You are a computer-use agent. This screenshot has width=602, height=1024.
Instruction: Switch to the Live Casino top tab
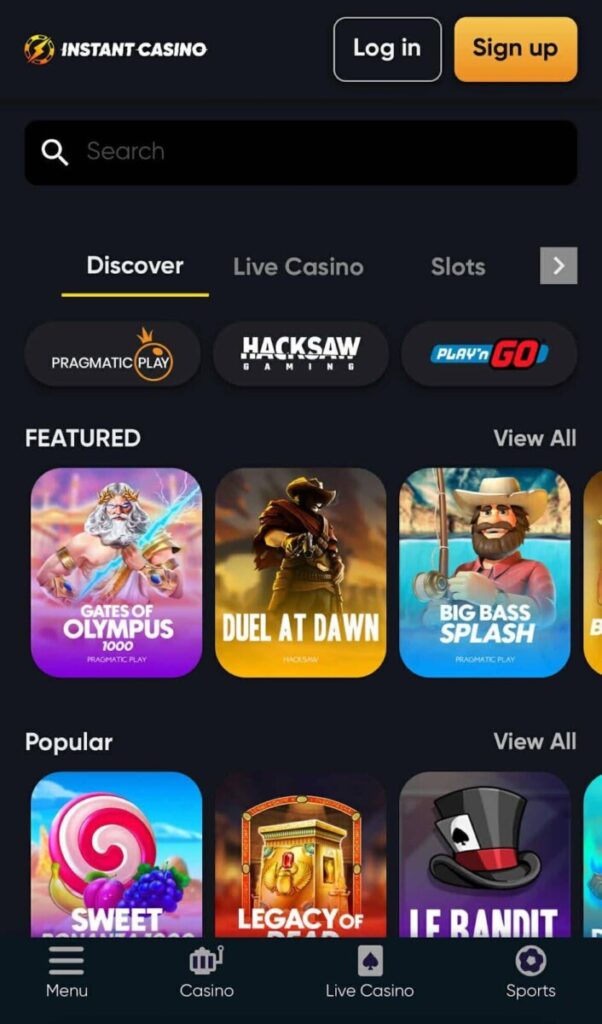(298, 267)
